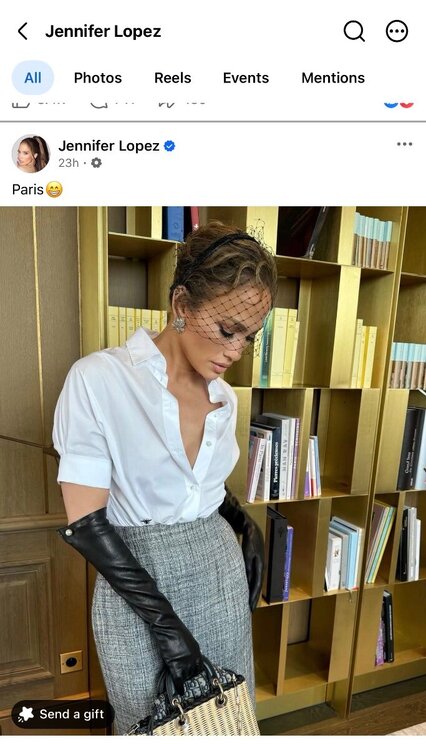Open Jennifer Lopez's profile picture on the post

31,154
